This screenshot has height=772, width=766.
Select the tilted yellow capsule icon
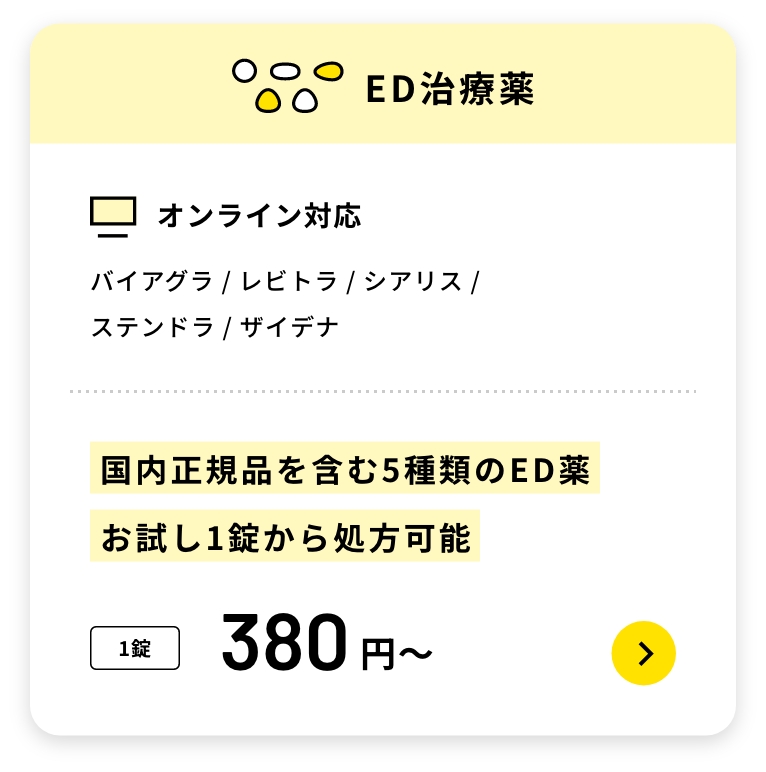tap(329, 70)
